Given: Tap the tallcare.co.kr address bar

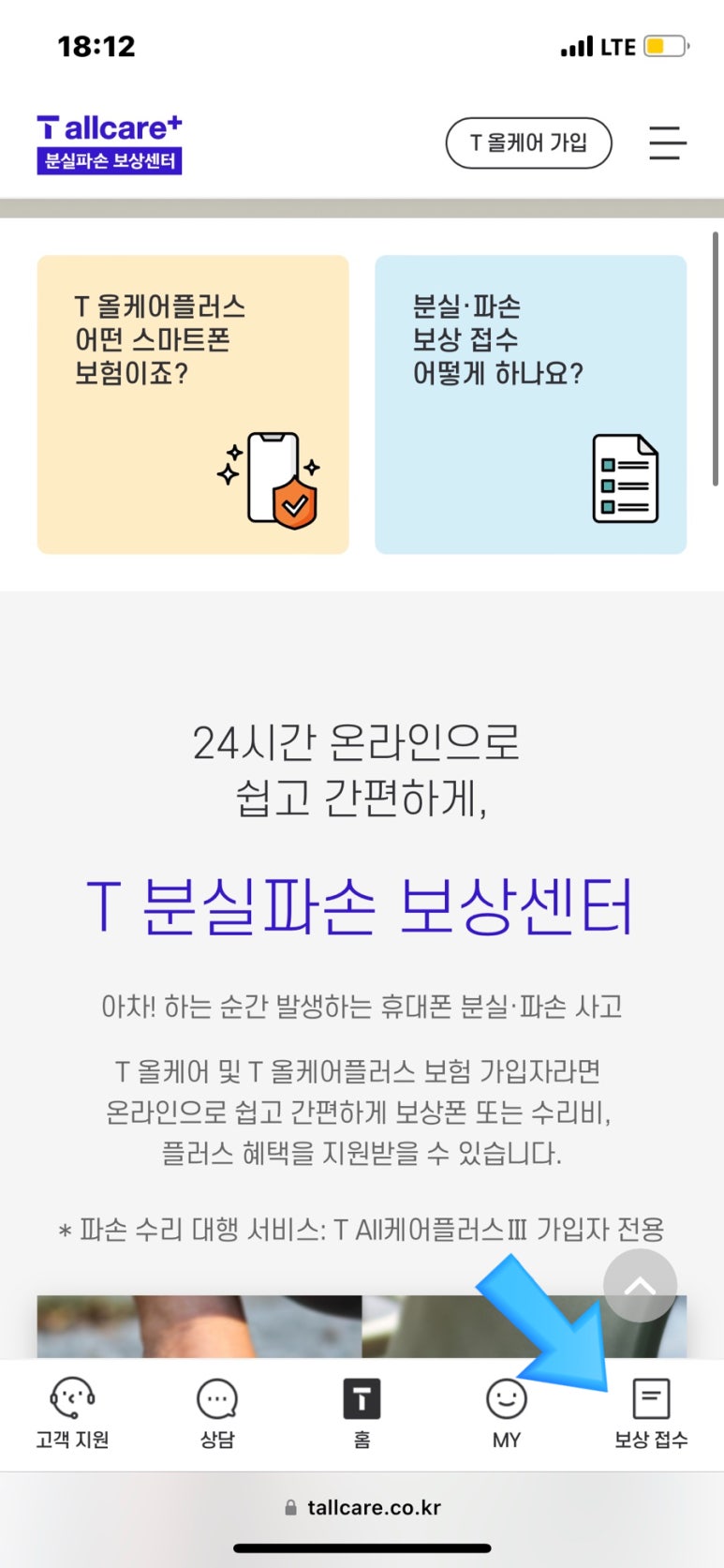Looking at the screenshot, I should (362, 1507).
